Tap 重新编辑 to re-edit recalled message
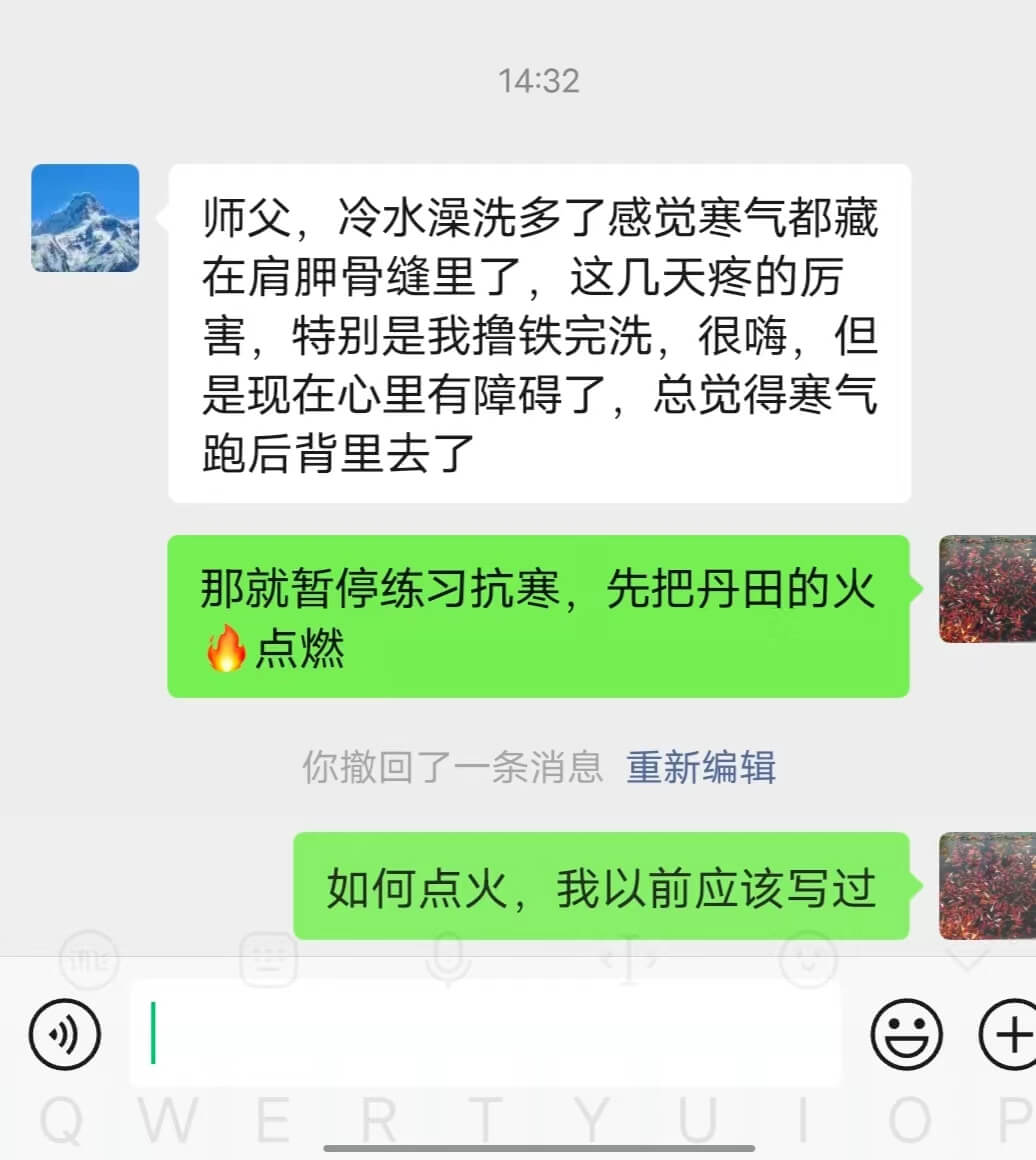The height and width of the screenshot is (1160, 1036). (700, 767)
